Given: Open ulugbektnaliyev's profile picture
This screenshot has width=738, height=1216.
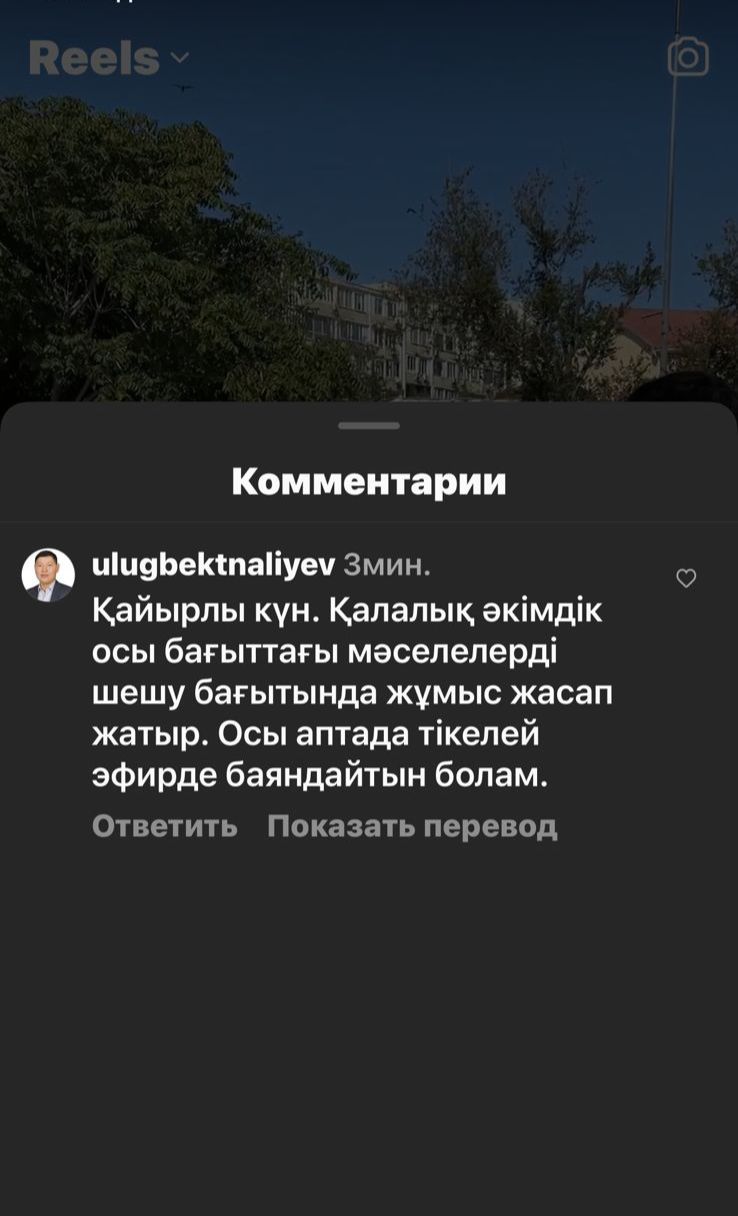Looking at the screenshot, I should coord(48,575).
